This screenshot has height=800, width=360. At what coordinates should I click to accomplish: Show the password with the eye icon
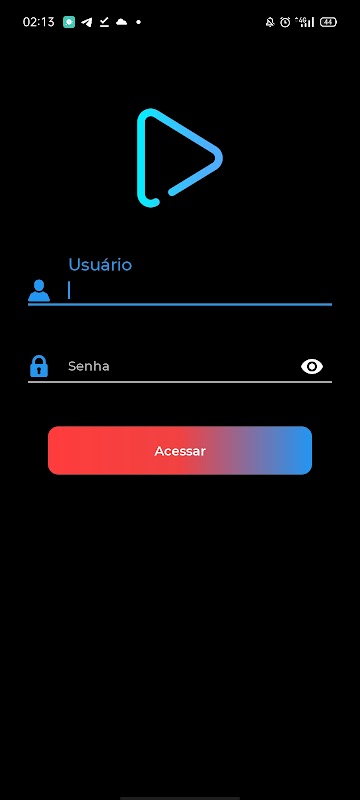click(312, 366)
